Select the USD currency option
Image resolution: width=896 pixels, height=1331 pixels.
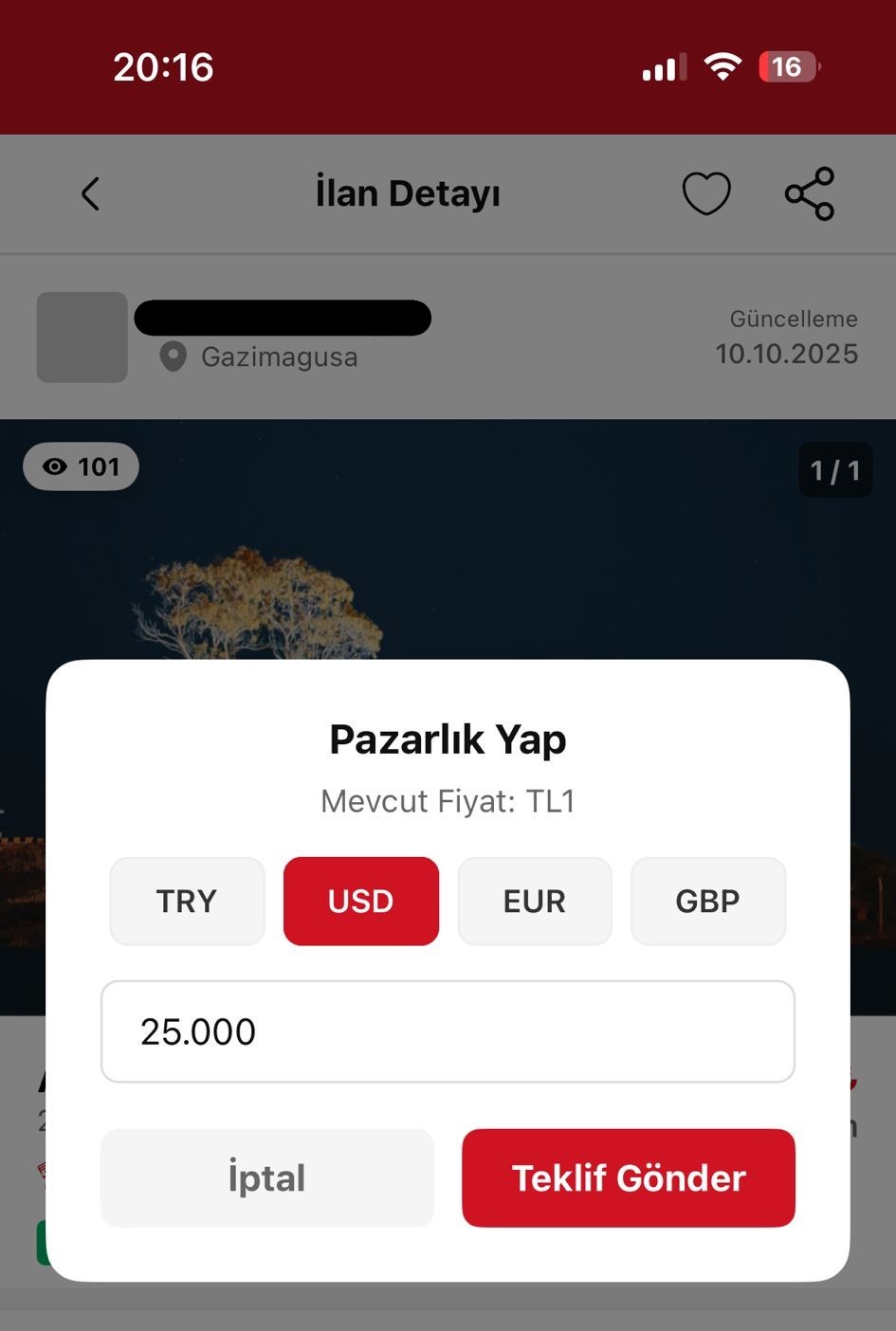tap(360, 901)
